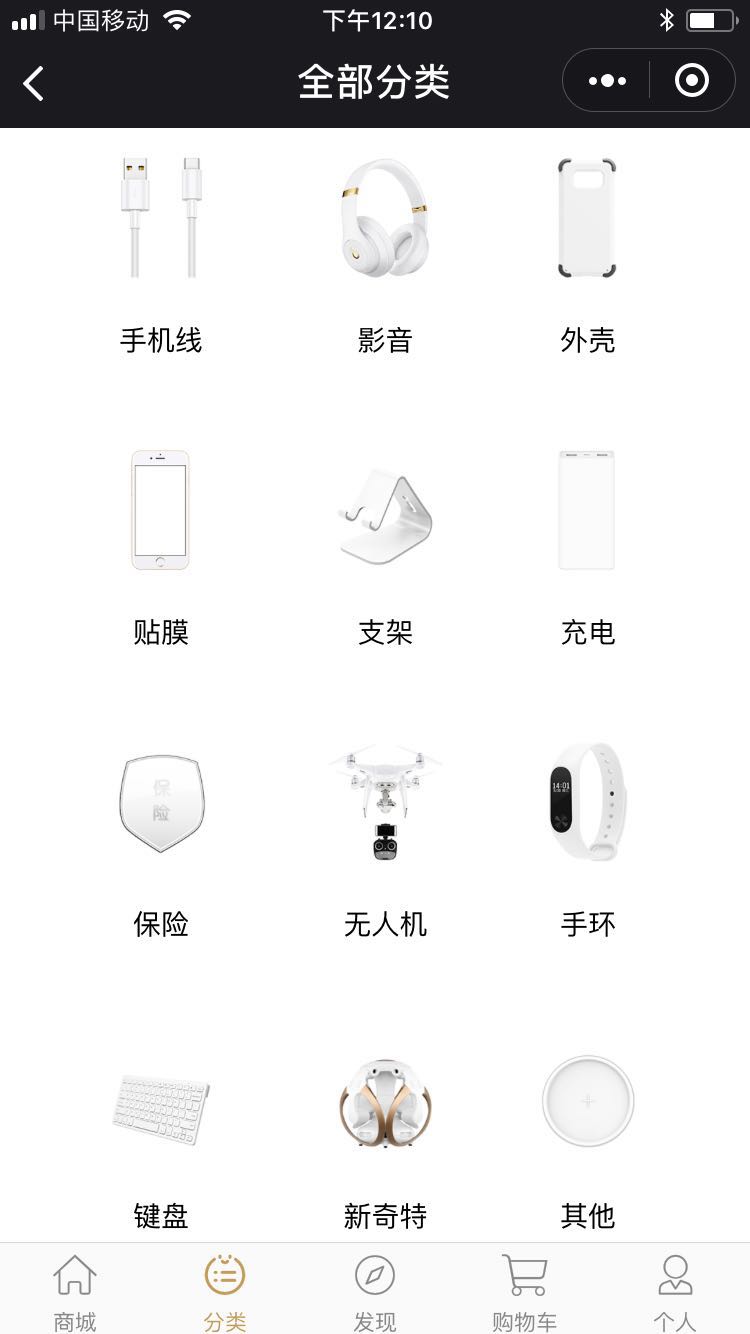Open the 购物车 shopping cart tab
This screenshot has width=750, height=1334.
(524, 1290)
